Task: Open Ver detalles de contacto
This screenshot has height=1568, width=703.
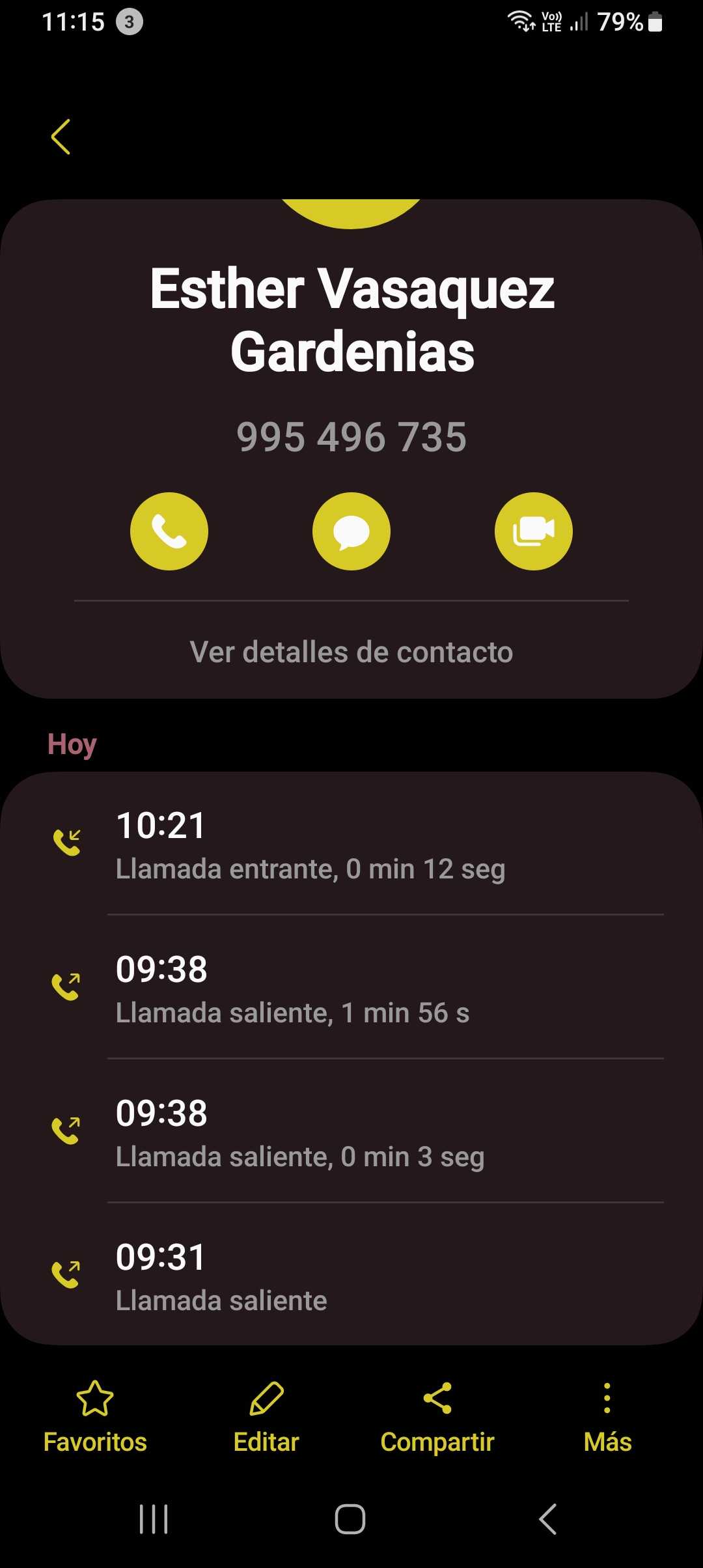Action: 351,652
